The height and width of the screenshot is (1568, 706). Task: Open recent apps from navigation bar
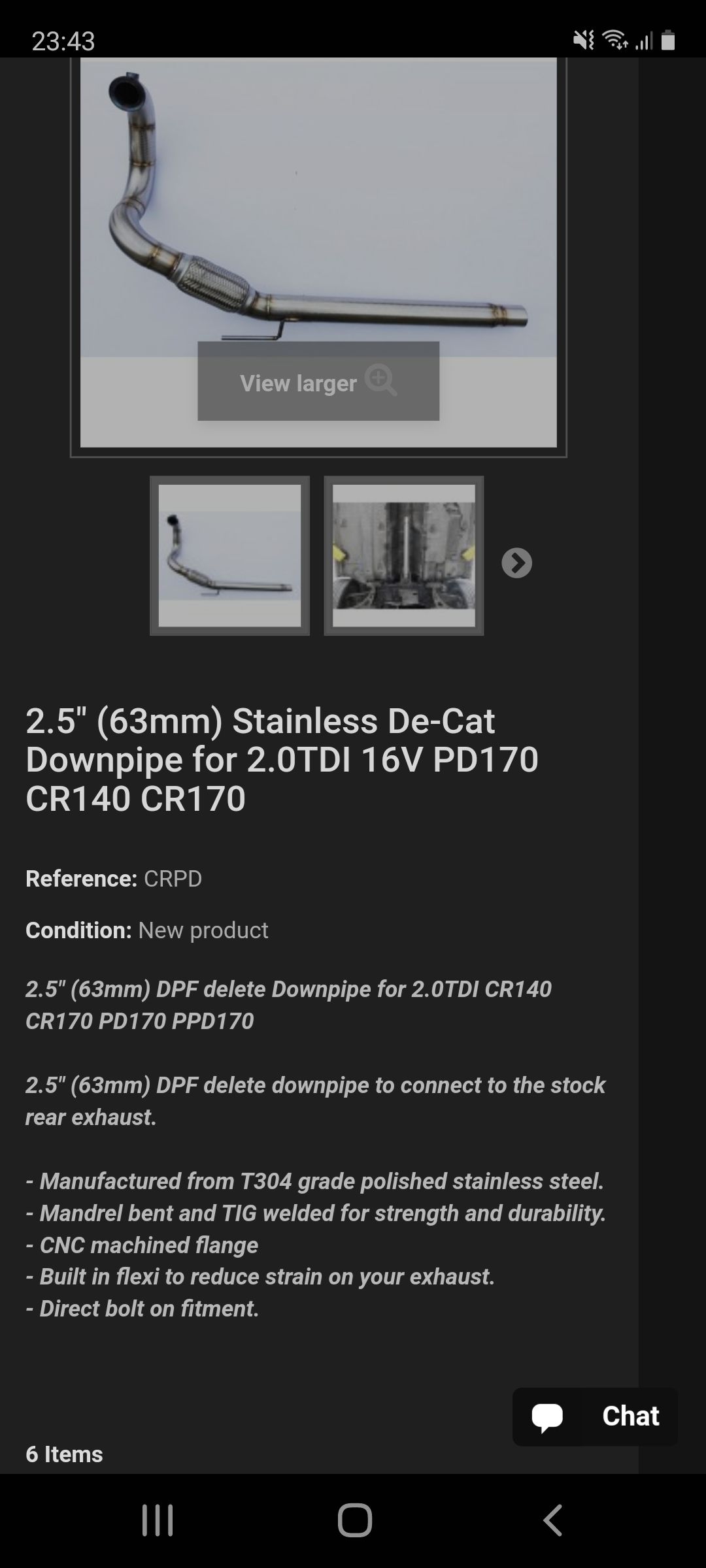coord(158,1520)
